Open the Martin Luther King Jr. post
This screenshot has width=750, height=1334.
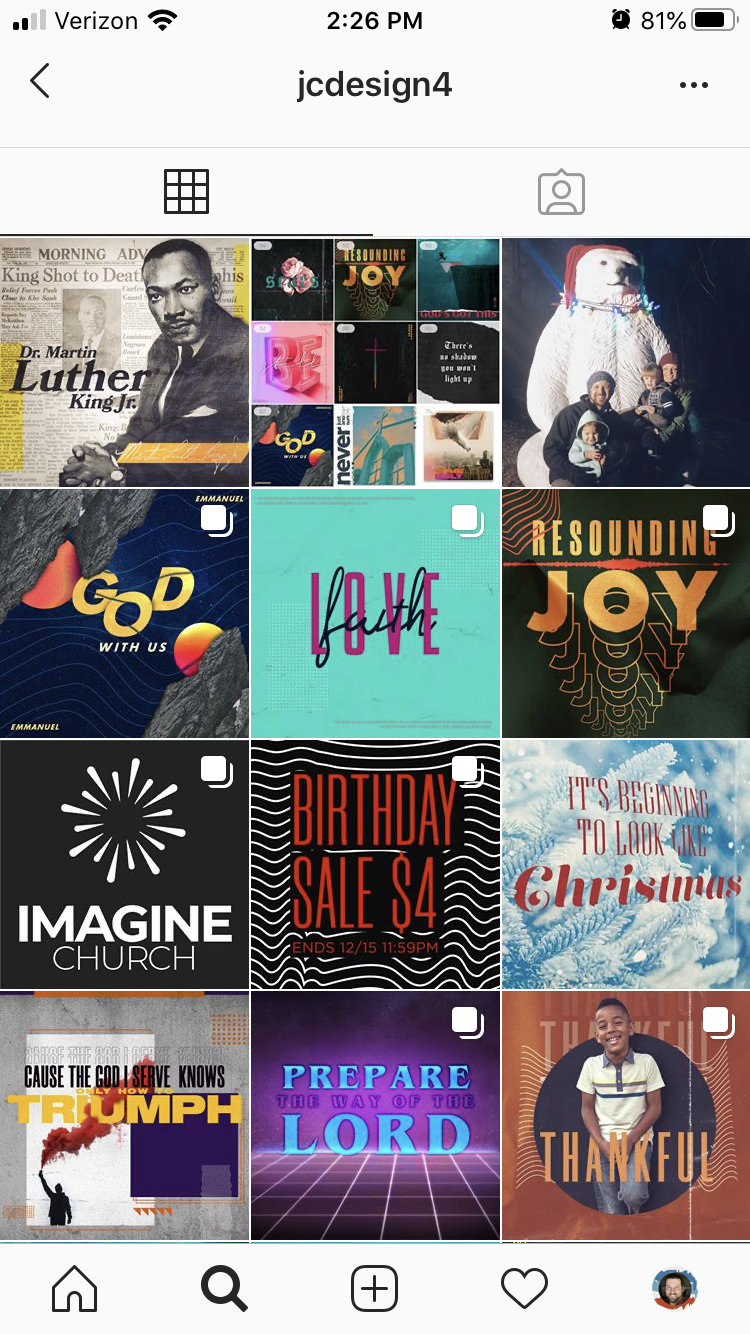pyautogui.click(x=124, y=362)
